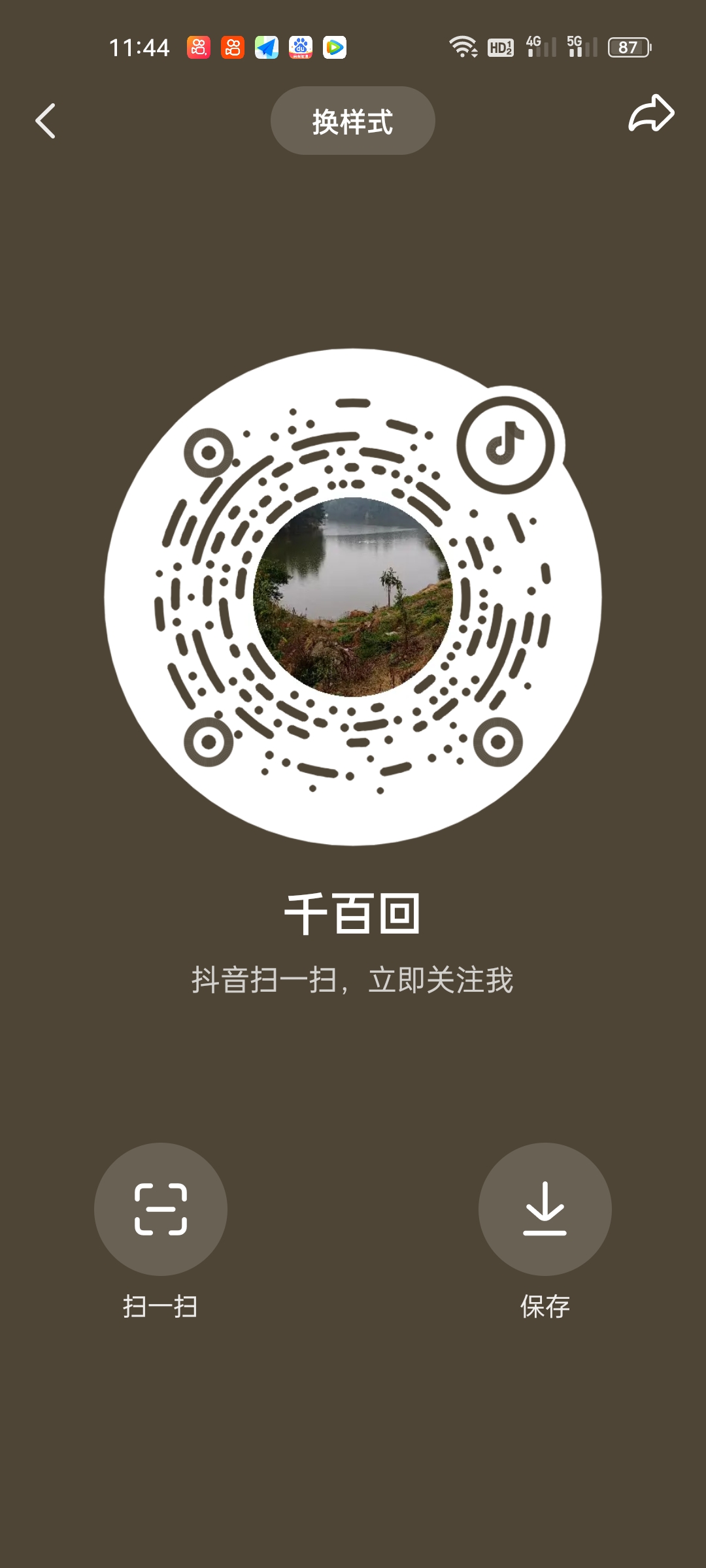Open the 扫一扫 scanner

click(161, 1209)
